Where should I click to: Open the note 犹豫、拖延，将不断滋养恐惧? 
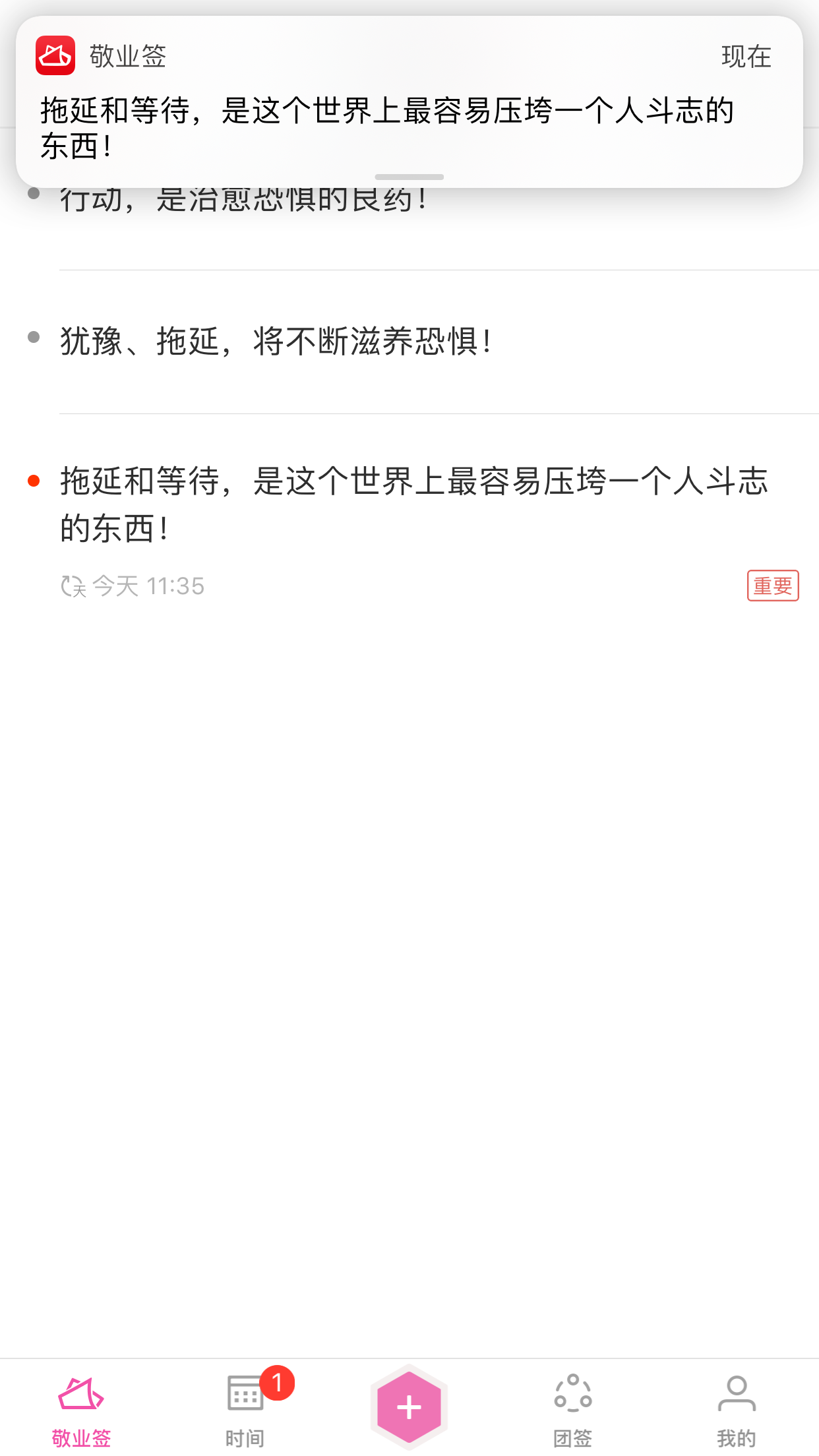[409, 342]
